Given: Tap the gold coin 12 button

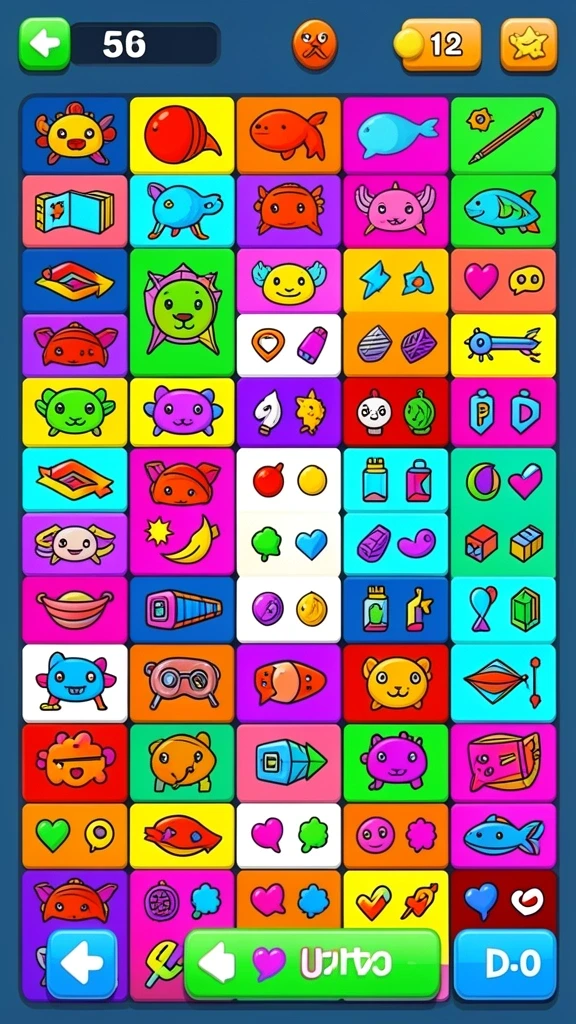Looking at the screenshot, I should click(x=439, y=44).
